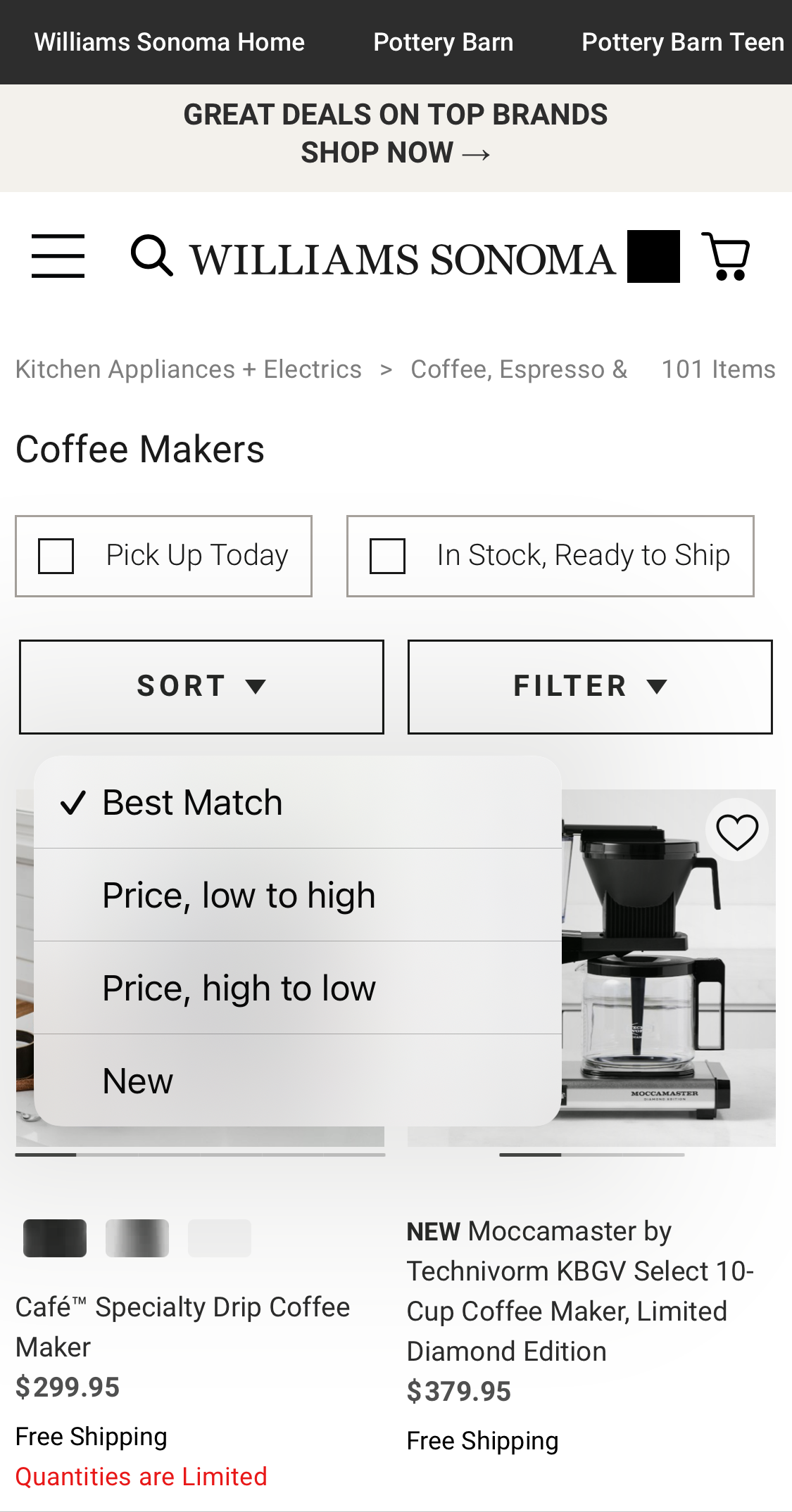Select Price, low to high sorting
The height and width of the screenshot is (1512, 792).
click(239, 895)
